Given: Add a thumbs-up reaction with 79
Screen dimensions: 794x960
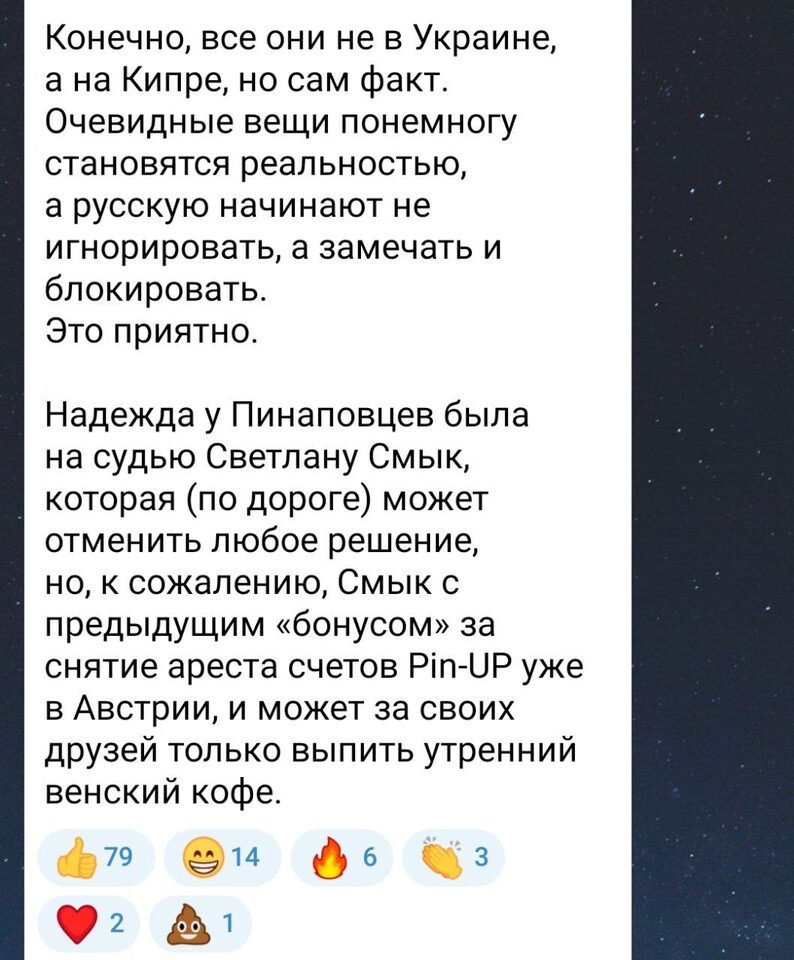Looking at the screenshot, I should point(96,858).
